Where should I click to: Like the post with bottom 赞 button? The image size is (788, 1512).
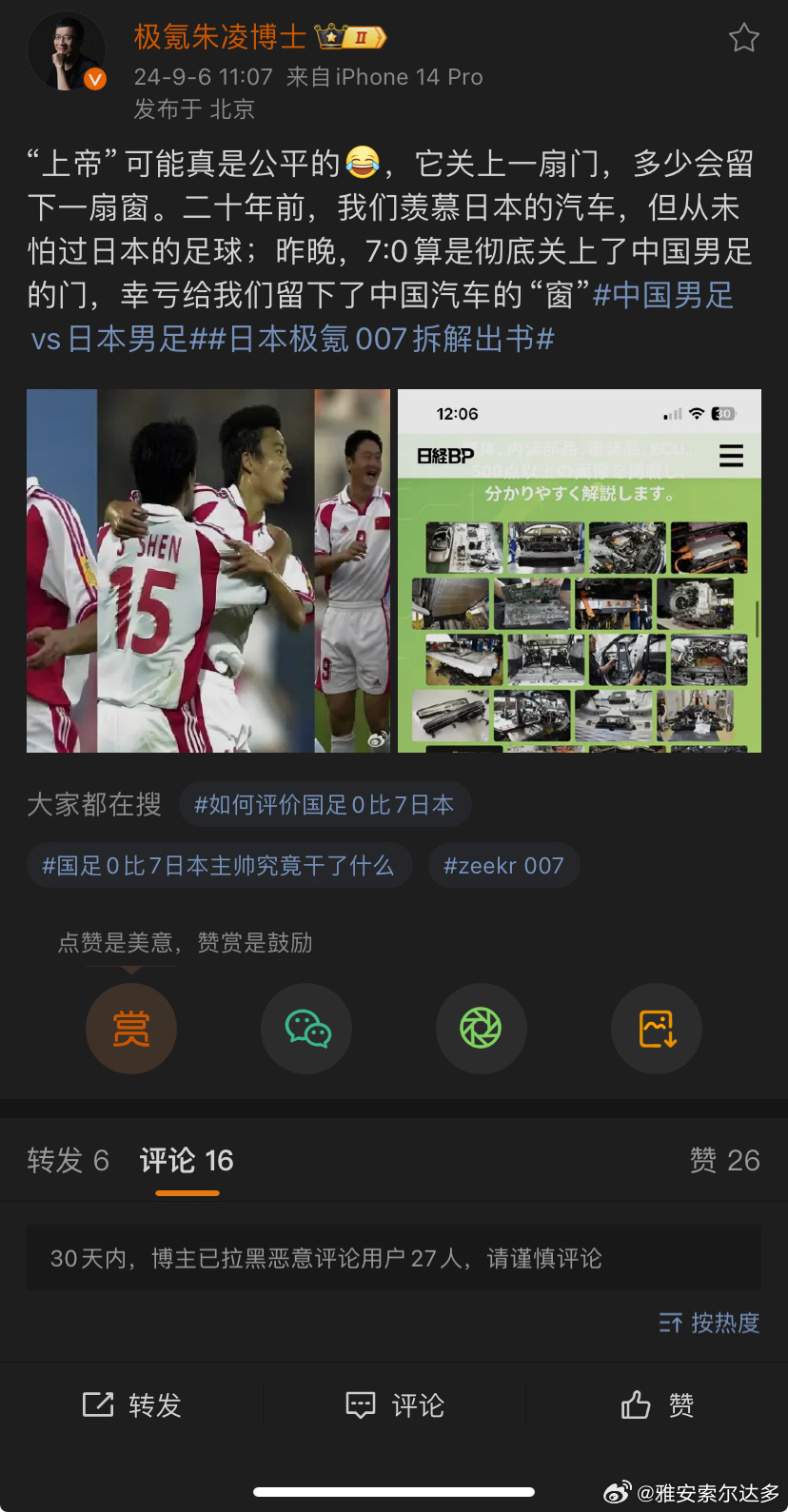(657, 1404)
